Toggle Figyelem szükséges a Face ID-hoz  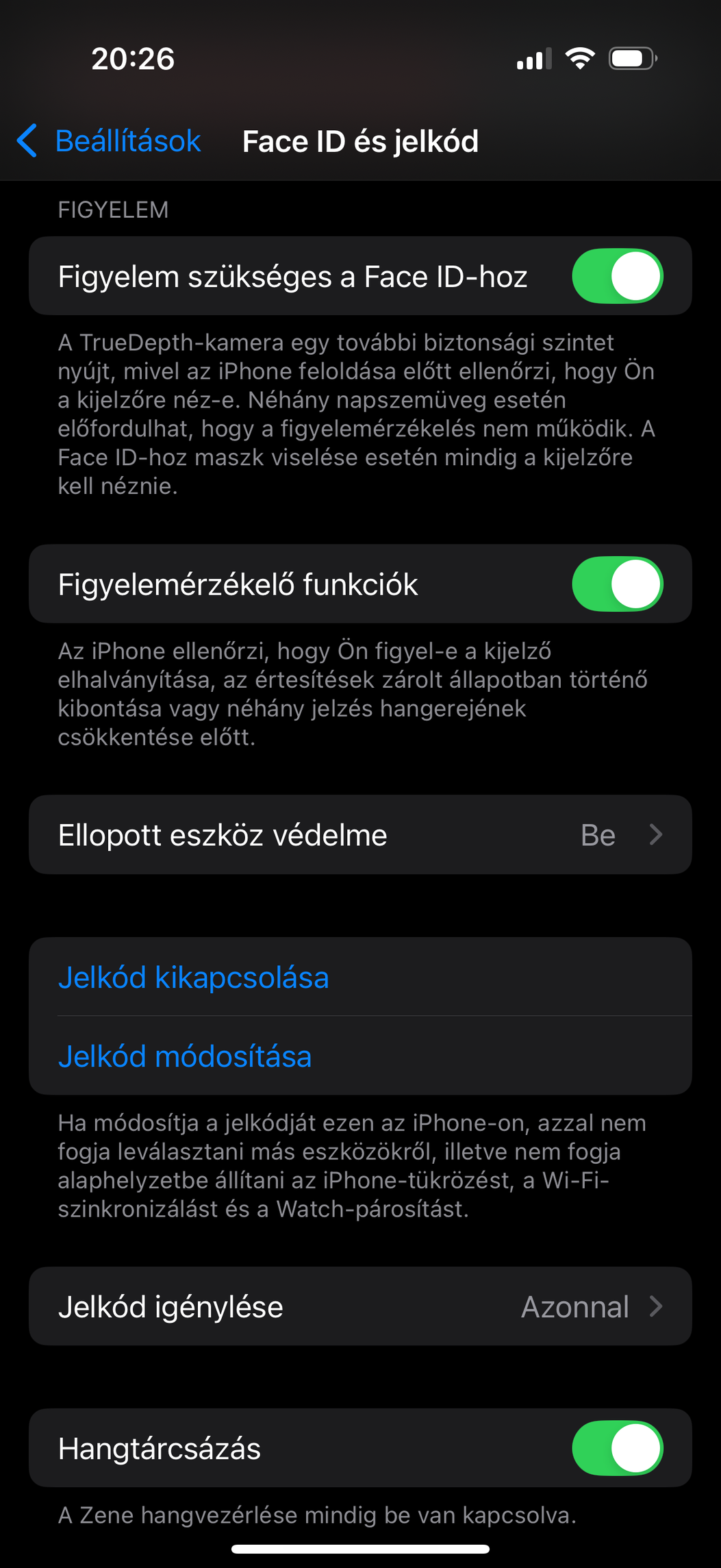pos(618,276)
